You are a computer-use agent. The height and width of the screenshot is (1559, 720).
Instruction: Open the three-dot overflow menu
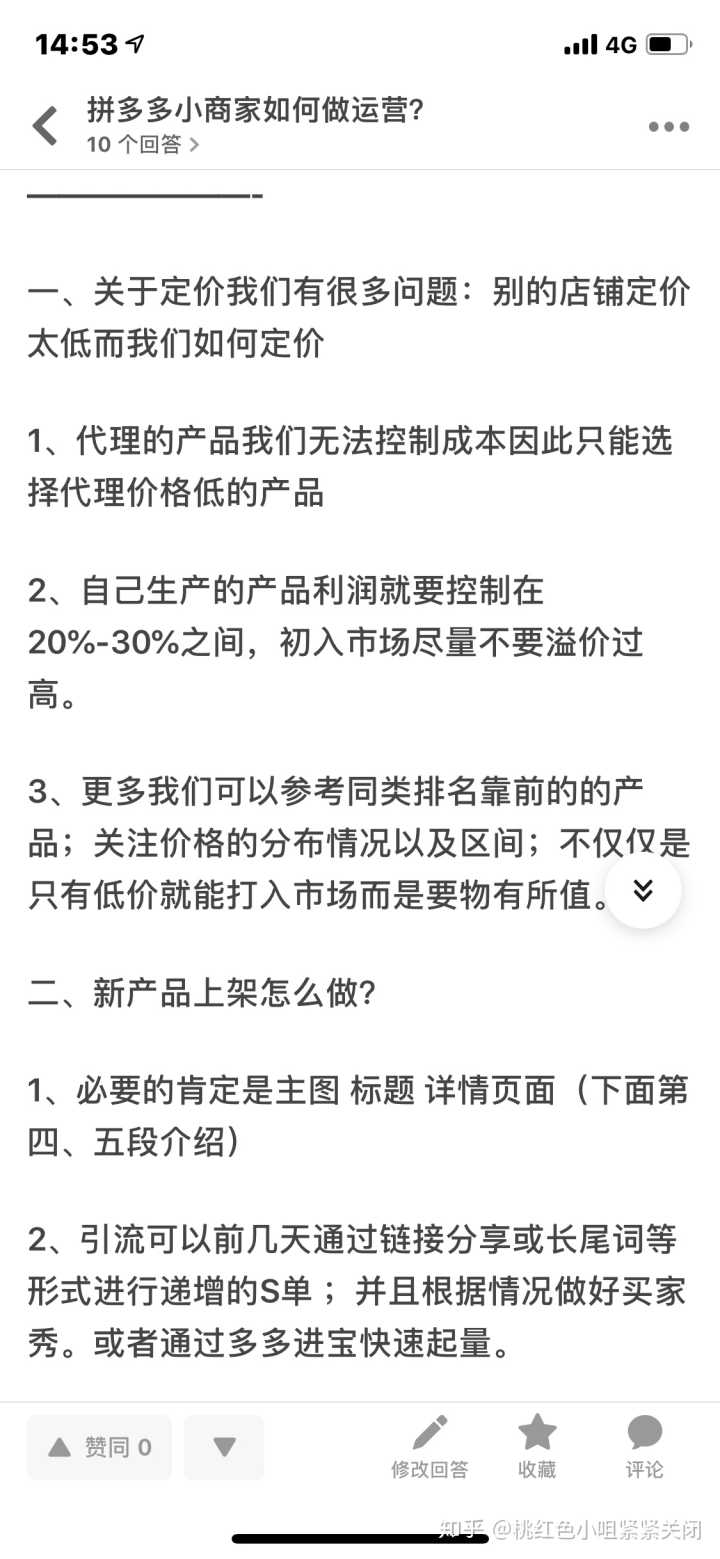coord(668,127)
